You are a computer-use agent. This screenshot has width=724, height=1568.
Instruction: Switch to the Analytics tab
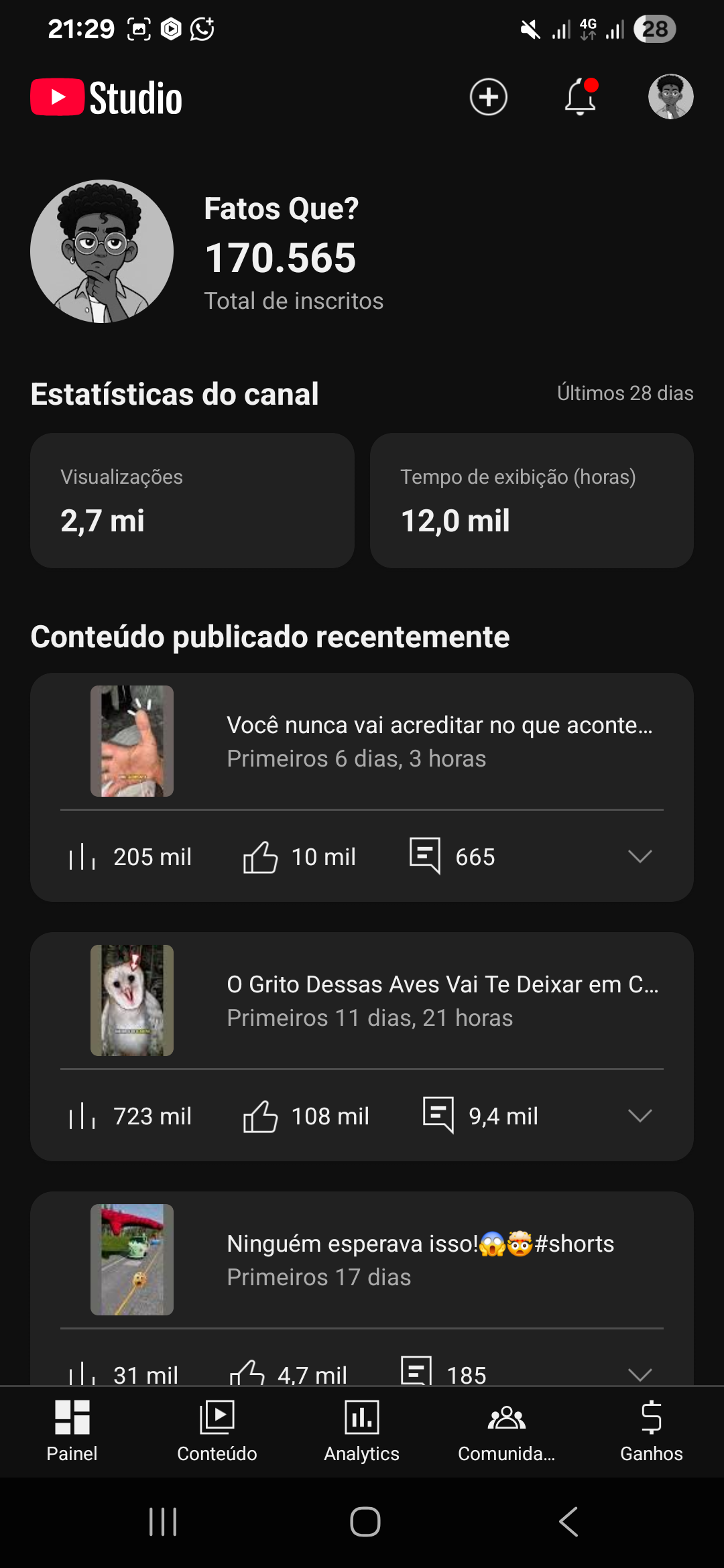point(362,1431)
